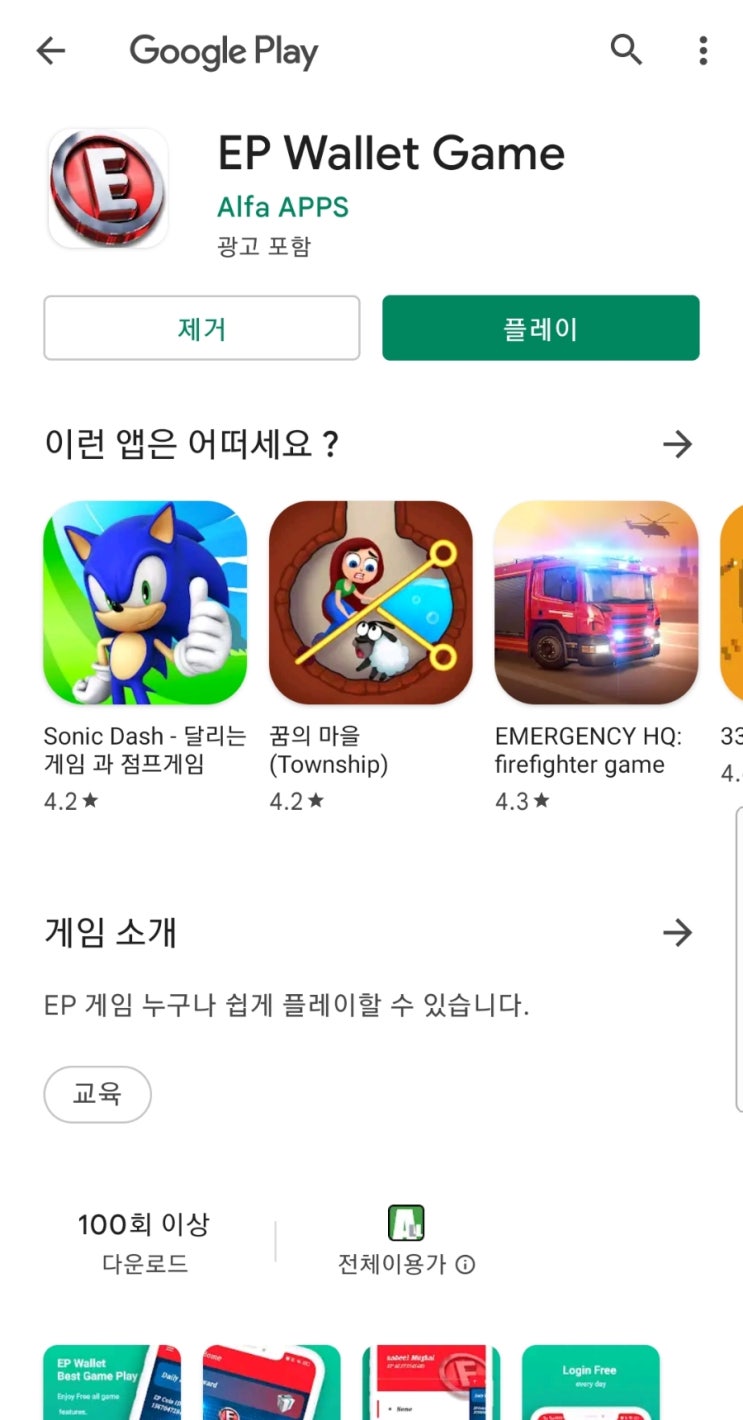Screen dimensions: 743x1420
Task: Open the Sonic Dash app card
Action: [x=145, y=656]
